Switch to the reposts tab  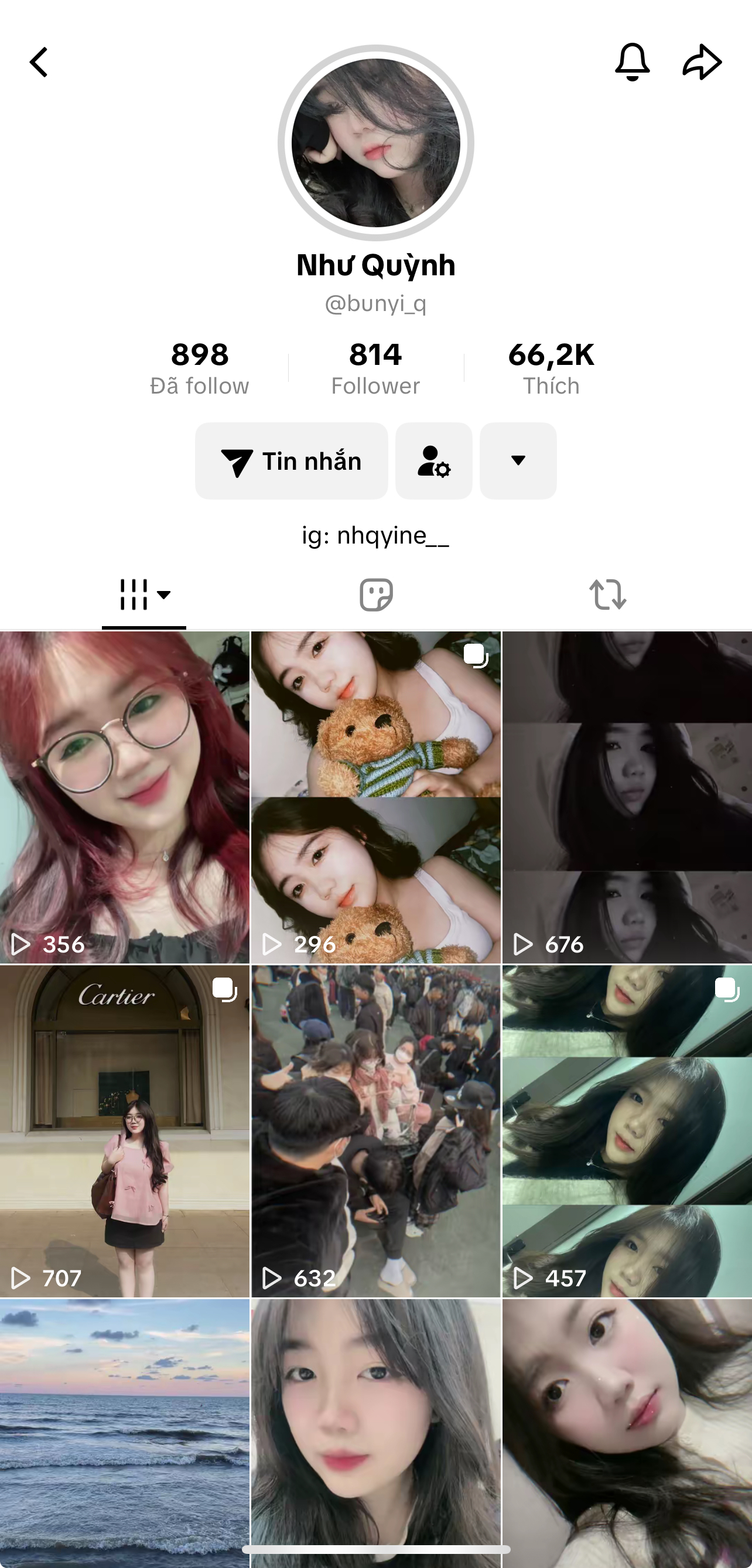607,595
